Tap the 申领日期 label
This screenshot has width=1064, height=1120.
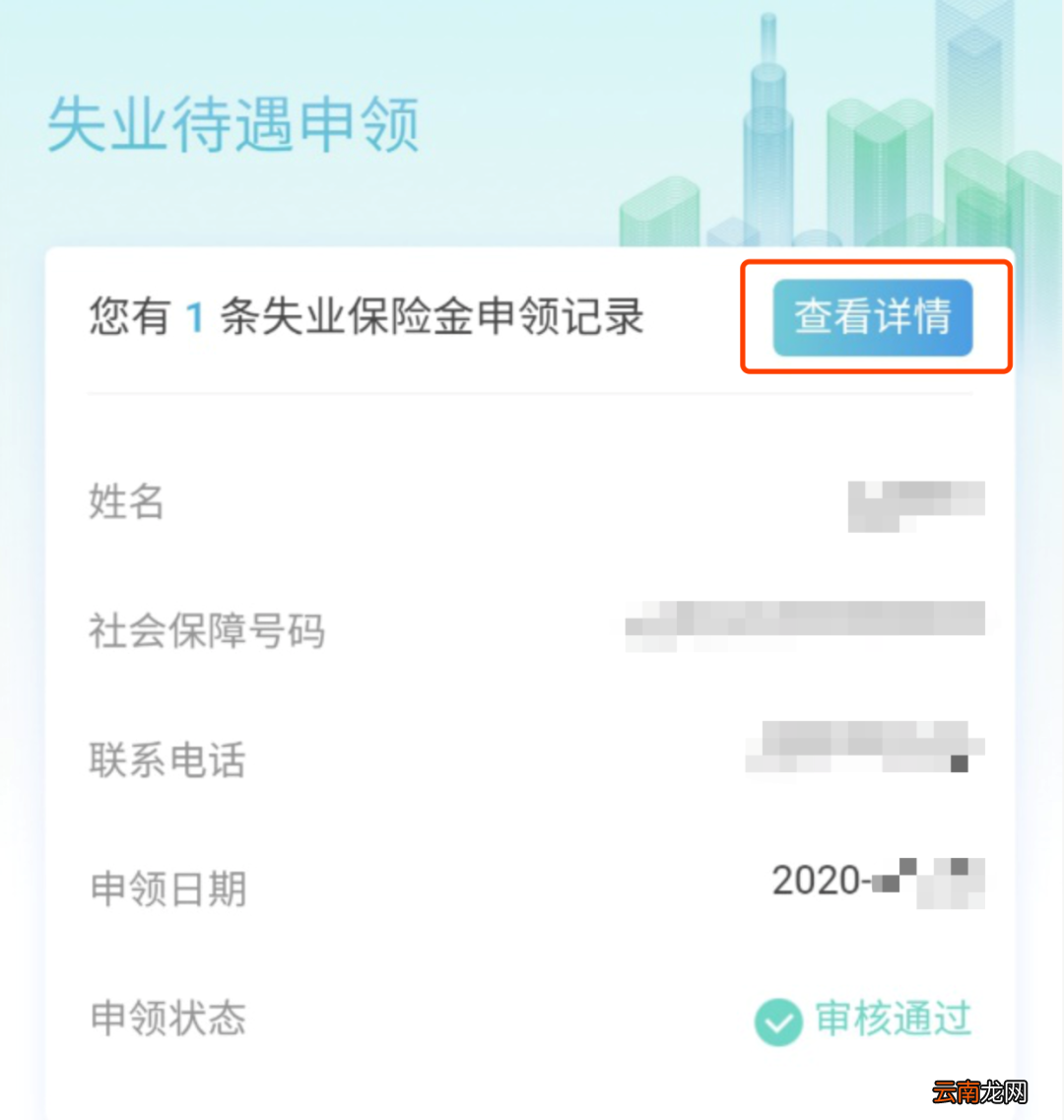tap(166, 889)
